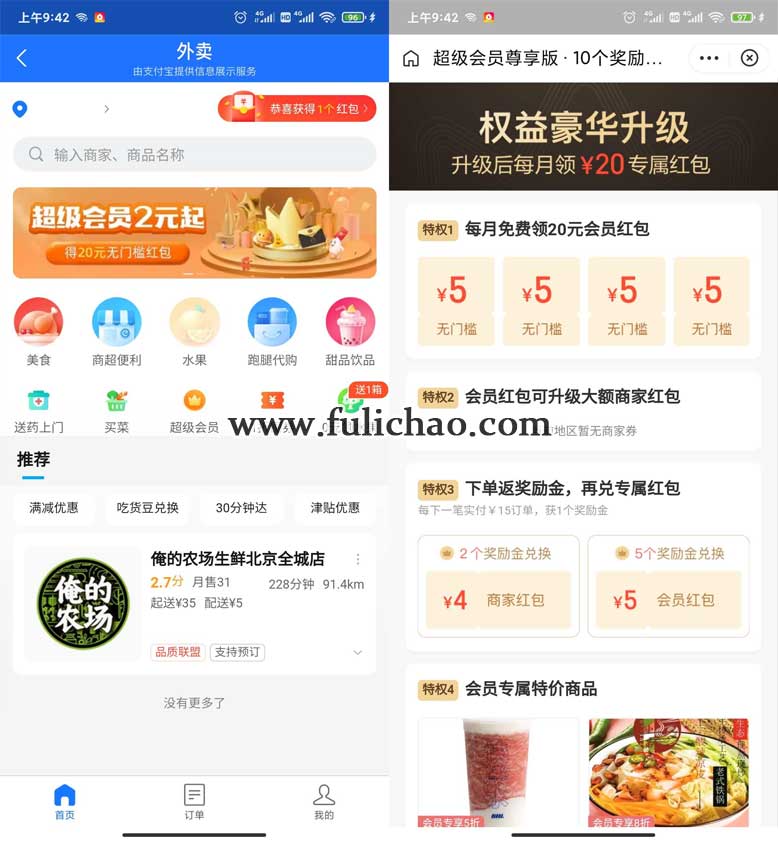
Task: Switch to the 我的 tab
Action: tap(324, 801)
